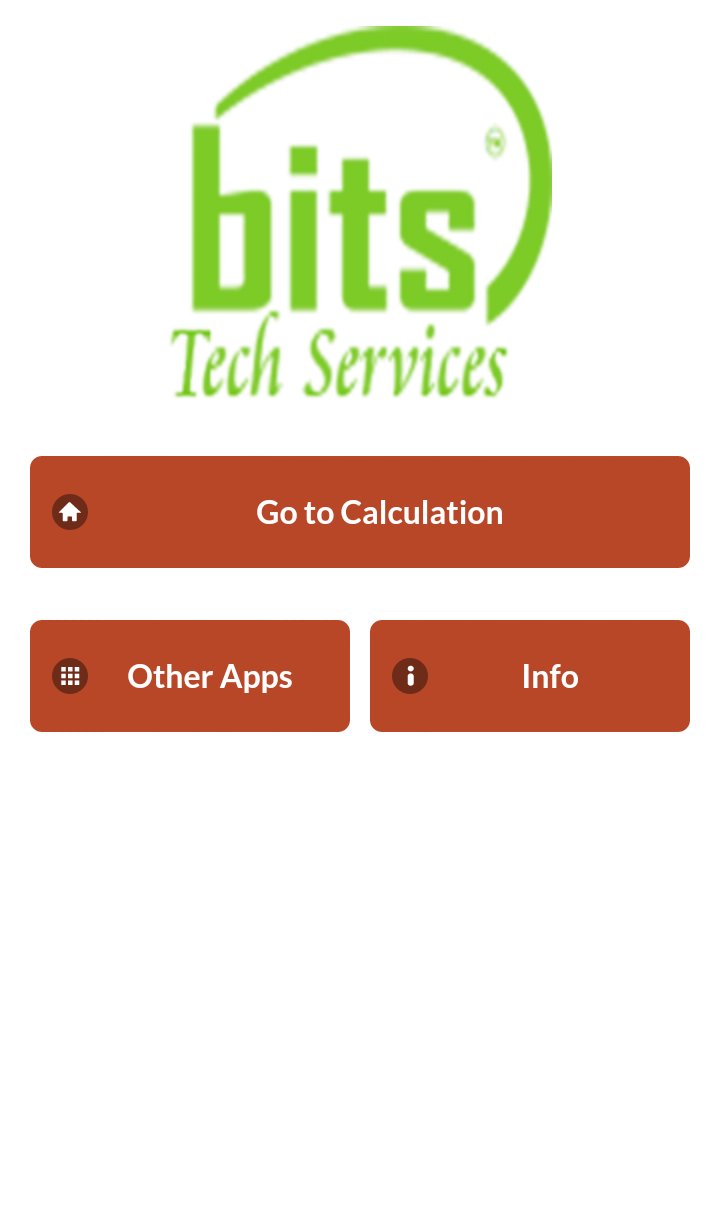Open Other Apps
Screen dimensions: 720x1226
(190, 676)
